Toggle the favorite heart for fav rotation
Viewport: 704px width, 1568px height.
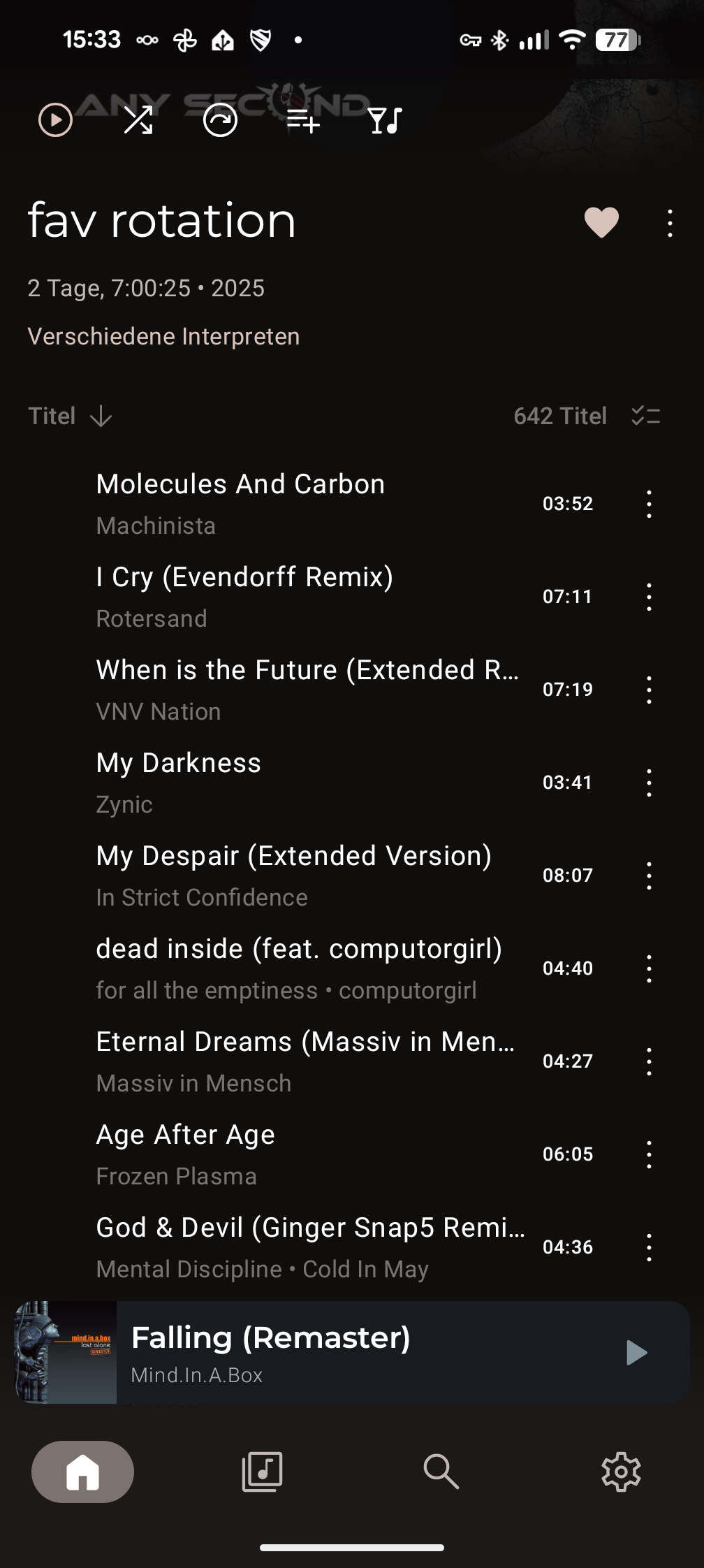click(601, 223)
